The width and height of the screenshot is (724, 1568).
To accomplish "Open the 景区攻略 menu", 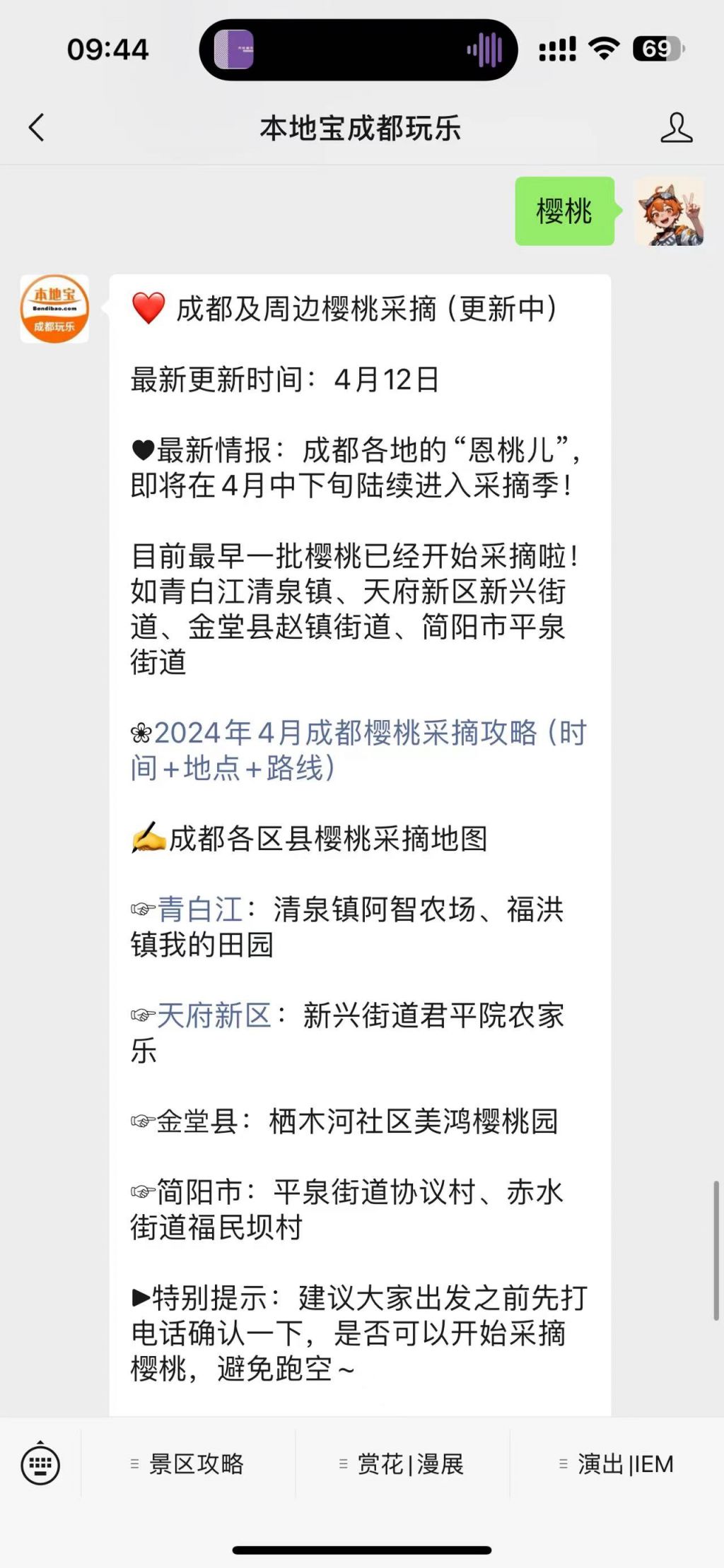I will [x=189, y=1464].
